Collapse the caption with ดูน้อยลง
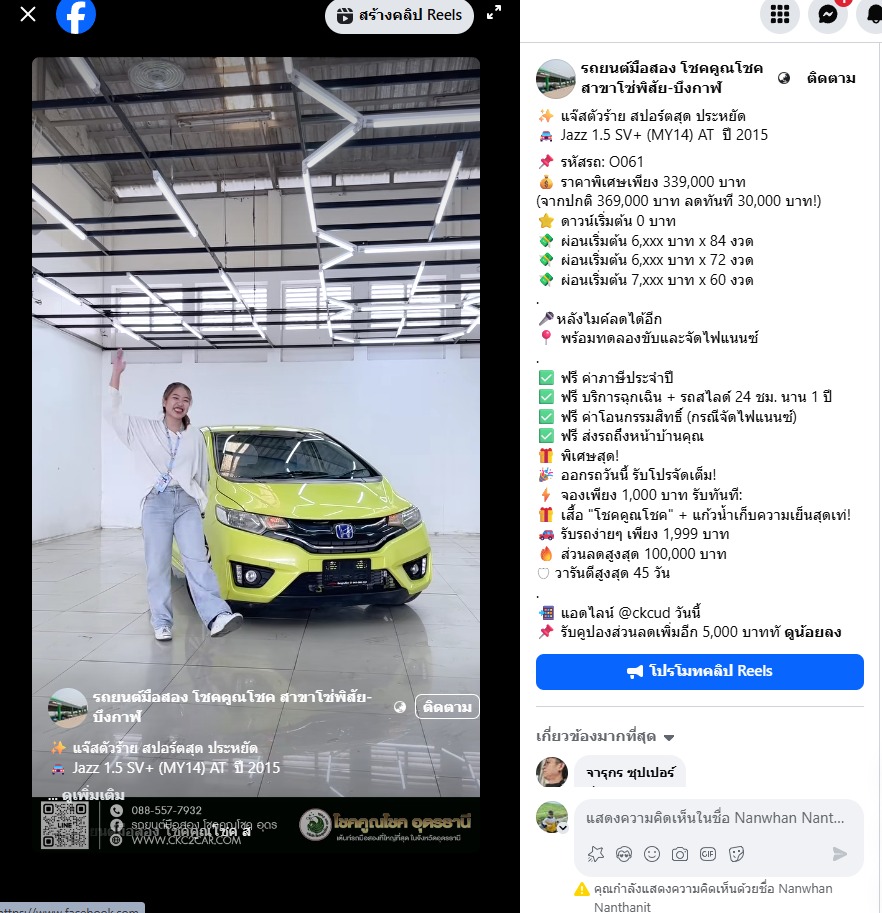The height and width of the screenshot is (913, 882). [x=814, y=632]
